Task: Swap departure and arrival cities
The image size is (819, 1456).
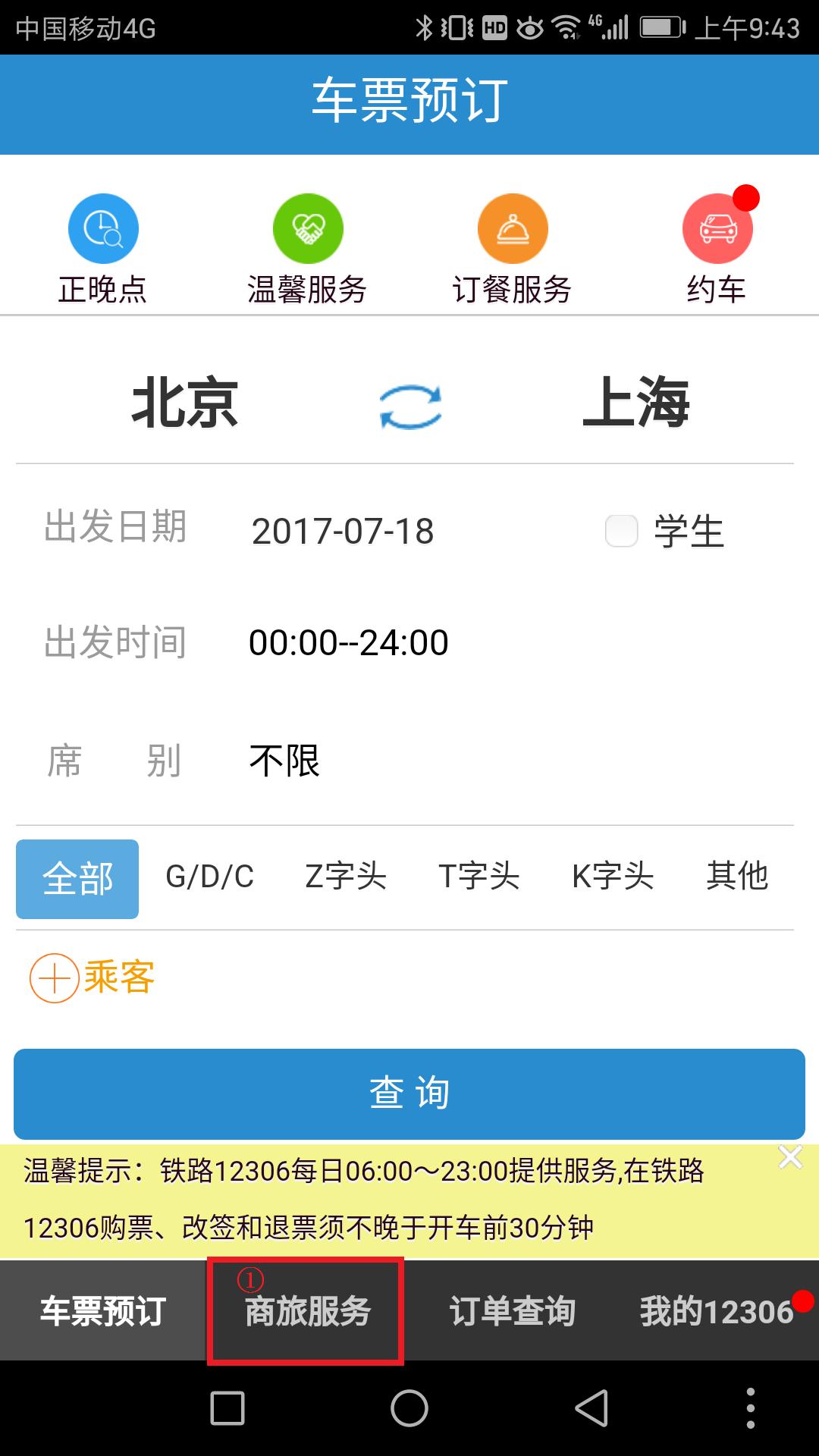Action: 409,406
